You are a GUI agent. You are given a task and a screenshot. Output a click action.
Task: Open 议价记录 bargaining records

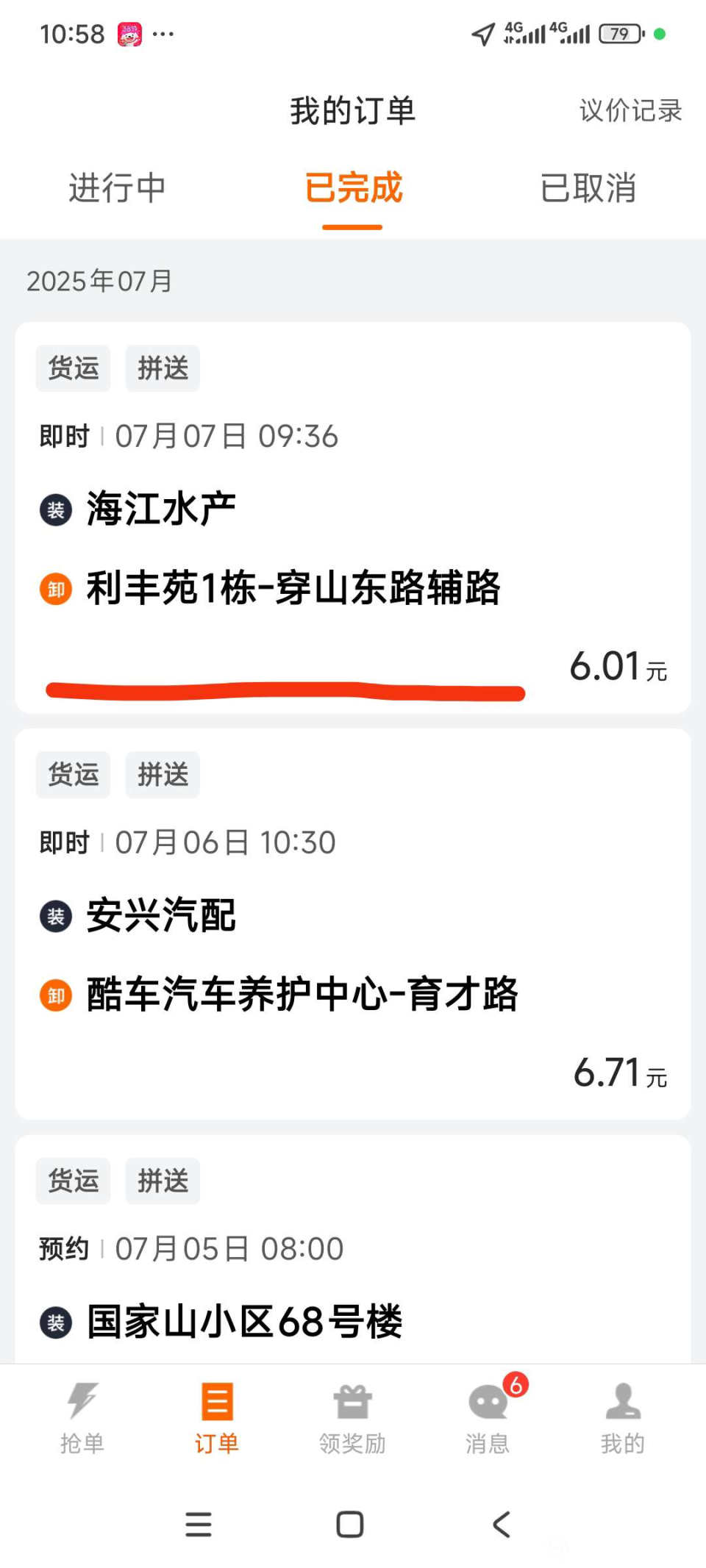630,111
